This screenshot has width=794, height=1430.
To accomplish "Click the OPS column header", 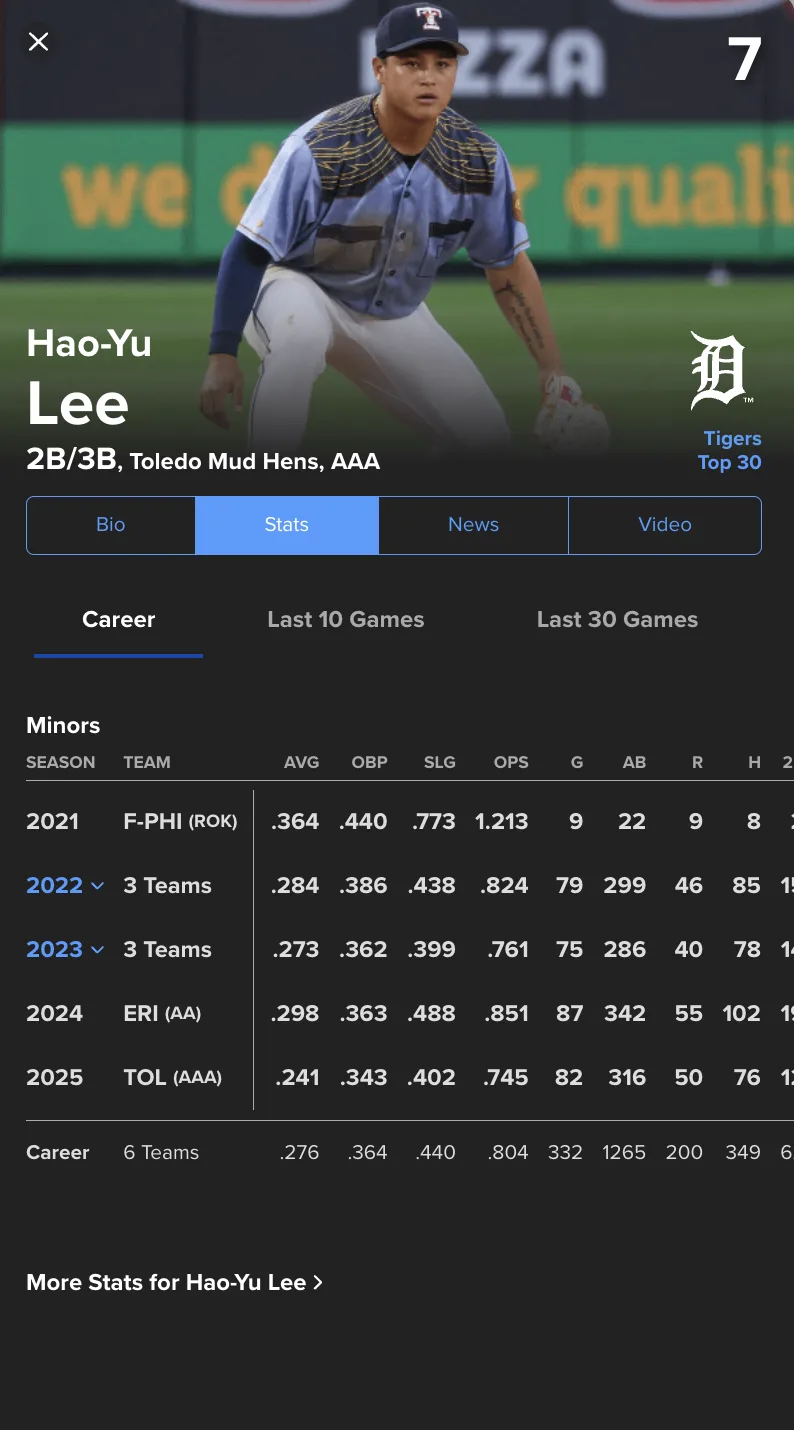I will coord(511,762).
